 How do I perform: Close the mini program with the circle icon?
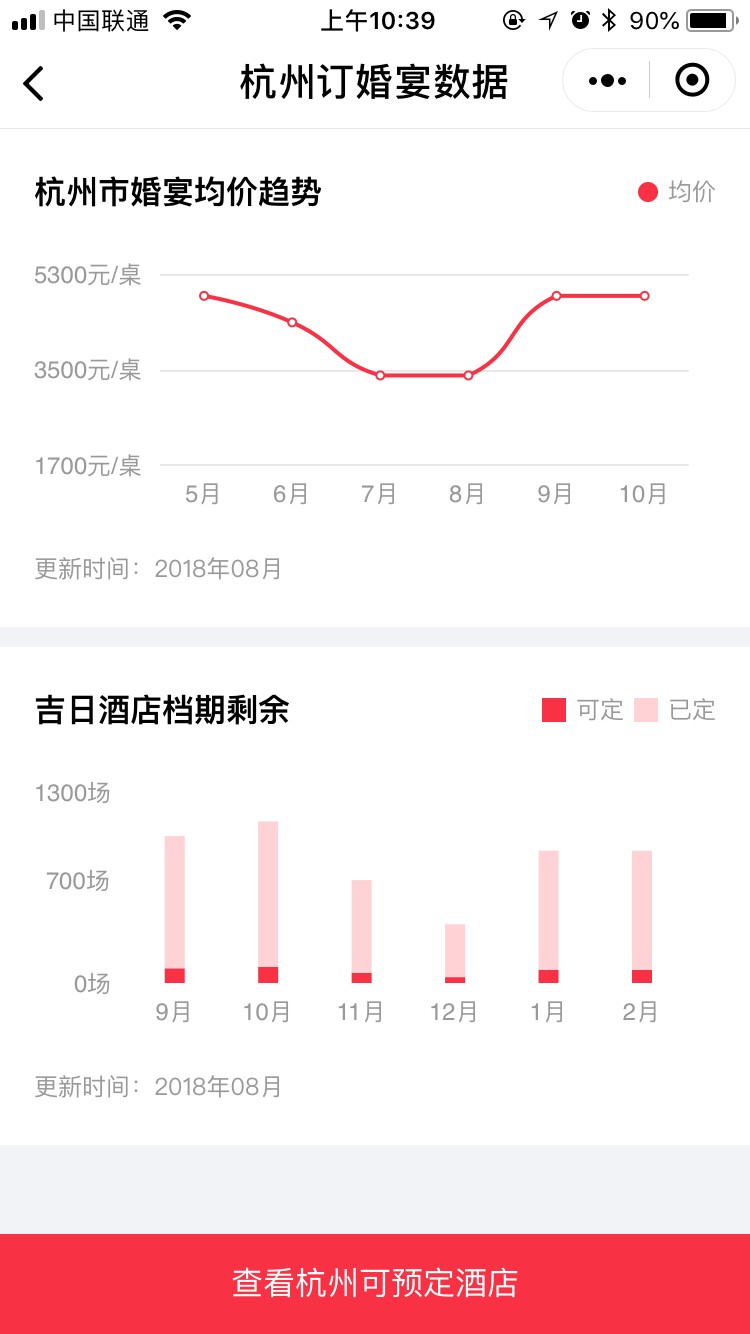(x=692, y=81)
